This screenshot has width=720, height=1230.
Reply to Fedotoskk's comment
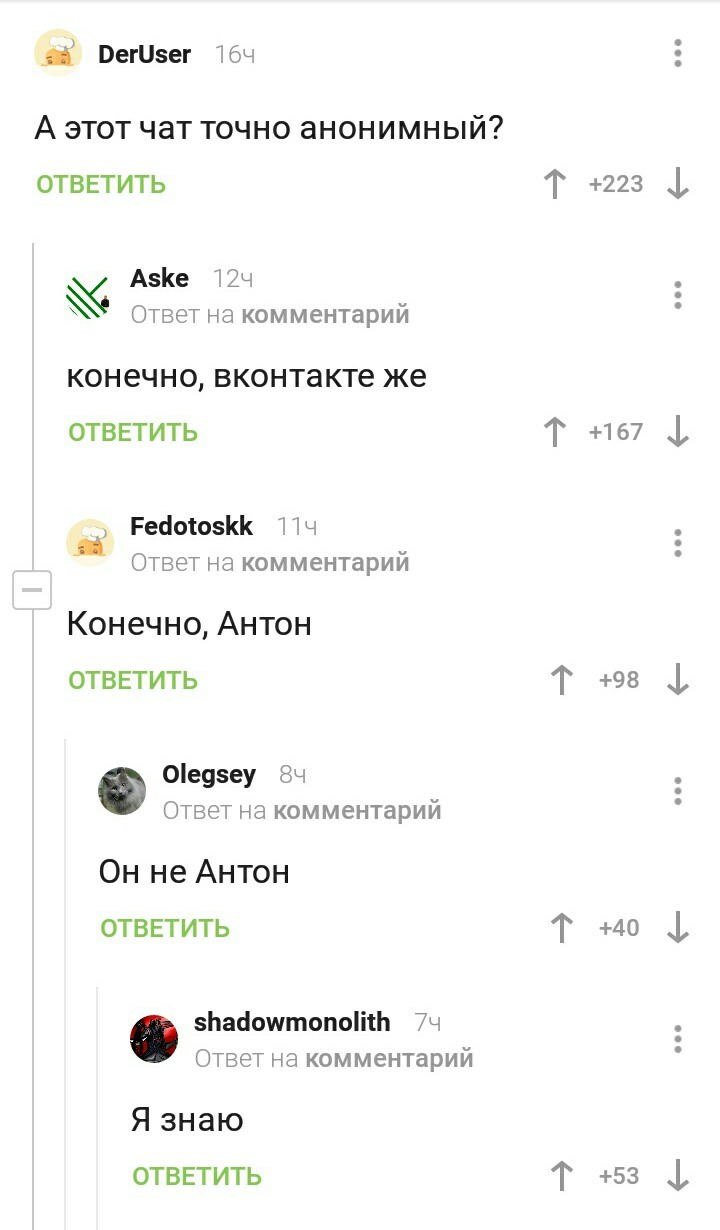coord(133,680)
